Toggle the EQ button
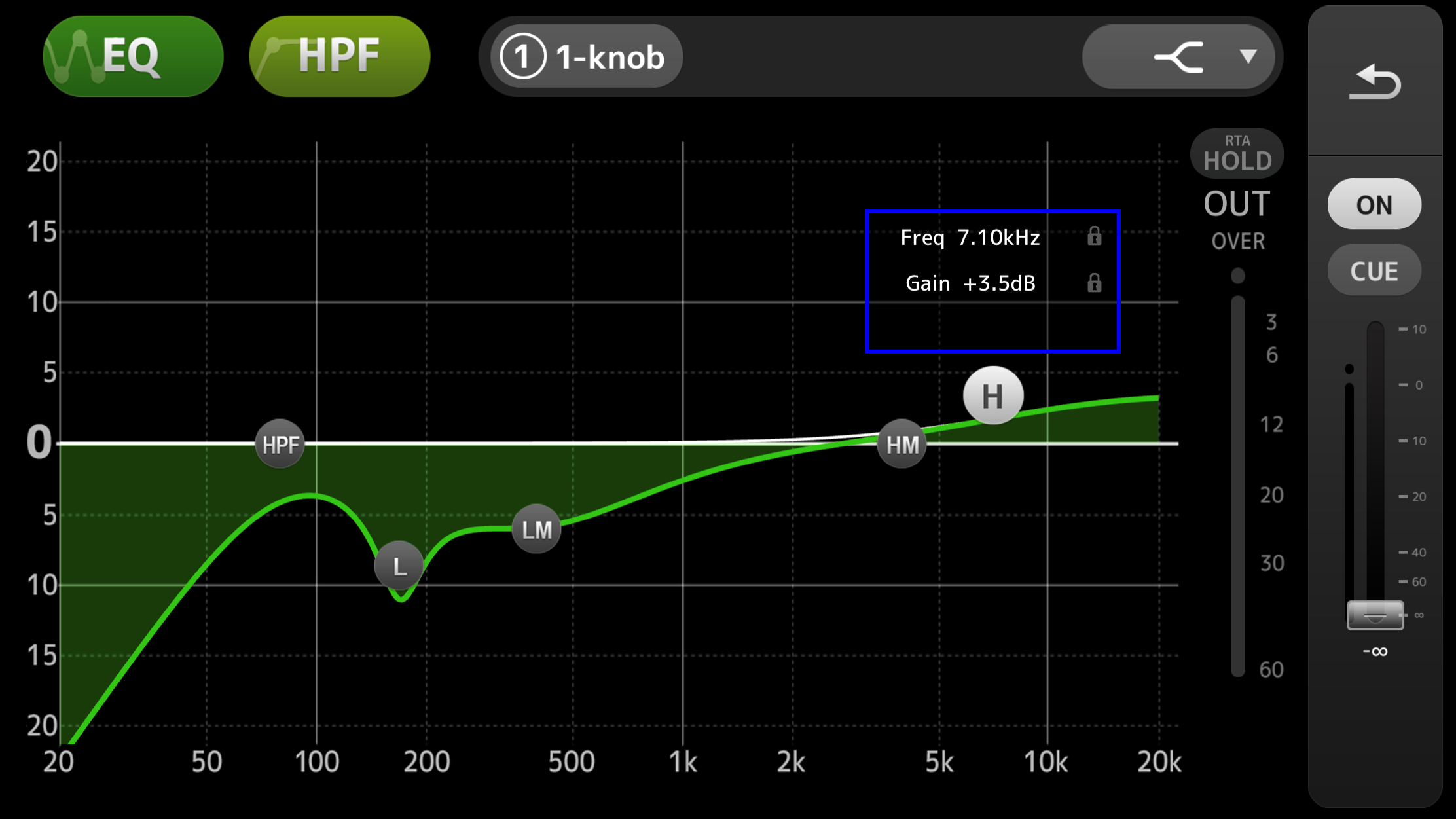Viewport: 1456px width, 819px height. click(x=133, y=56)
